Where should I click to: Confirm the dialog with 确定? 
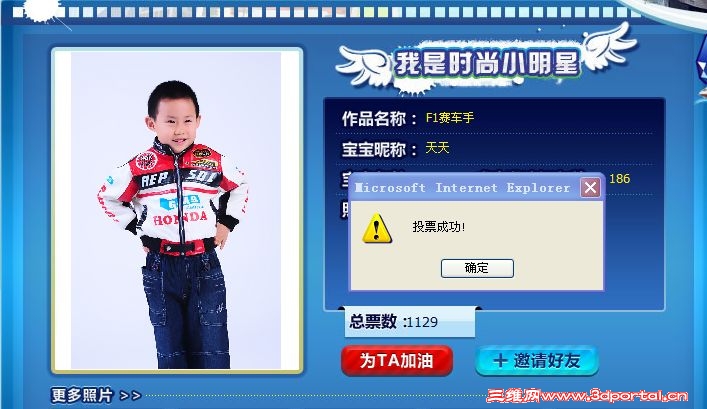[477, 268]
